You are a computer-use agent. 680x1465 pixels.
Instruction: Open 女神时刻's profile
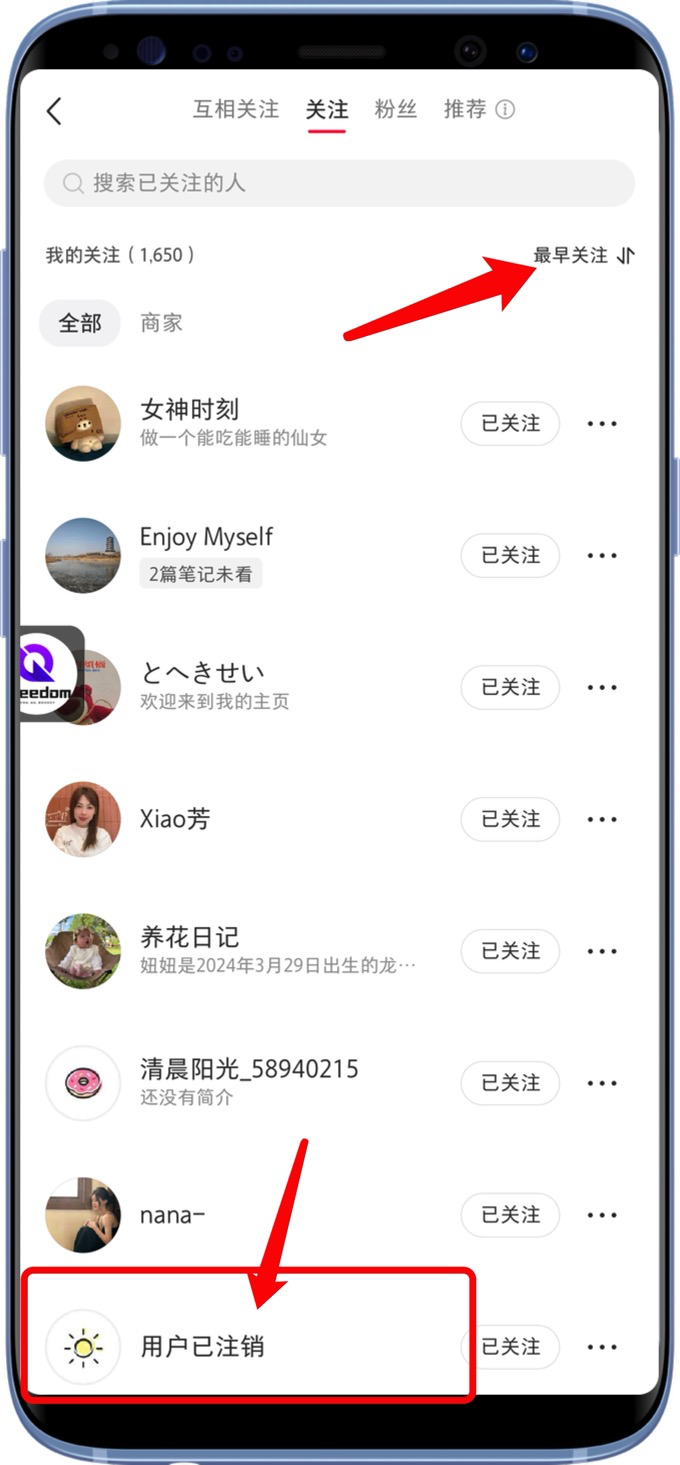pyautogui.click(x=190, y=409)
